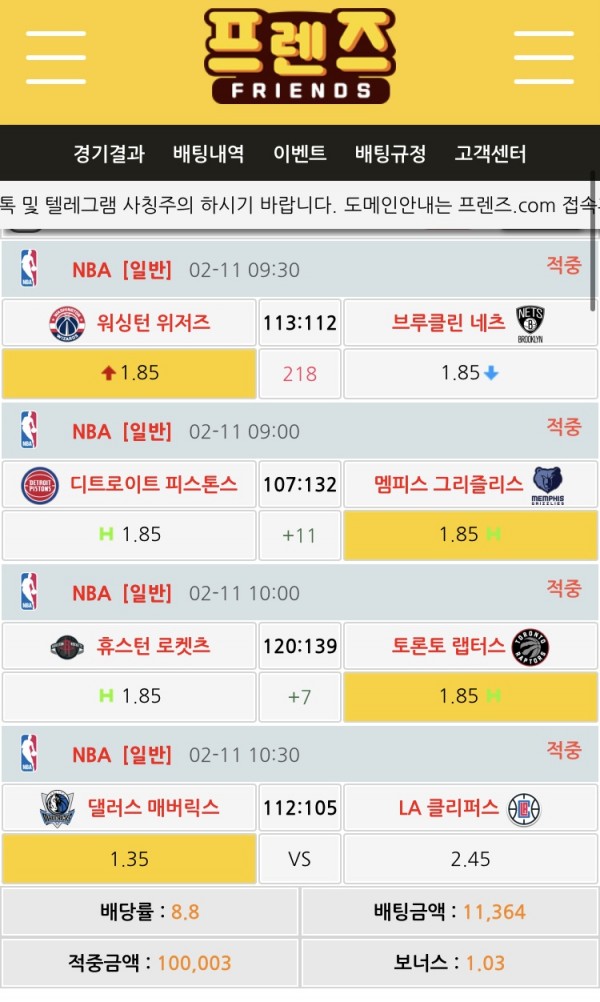Switch to the 이벤트 section
This screenshot has height=1002, width=600.
[300, 154]
